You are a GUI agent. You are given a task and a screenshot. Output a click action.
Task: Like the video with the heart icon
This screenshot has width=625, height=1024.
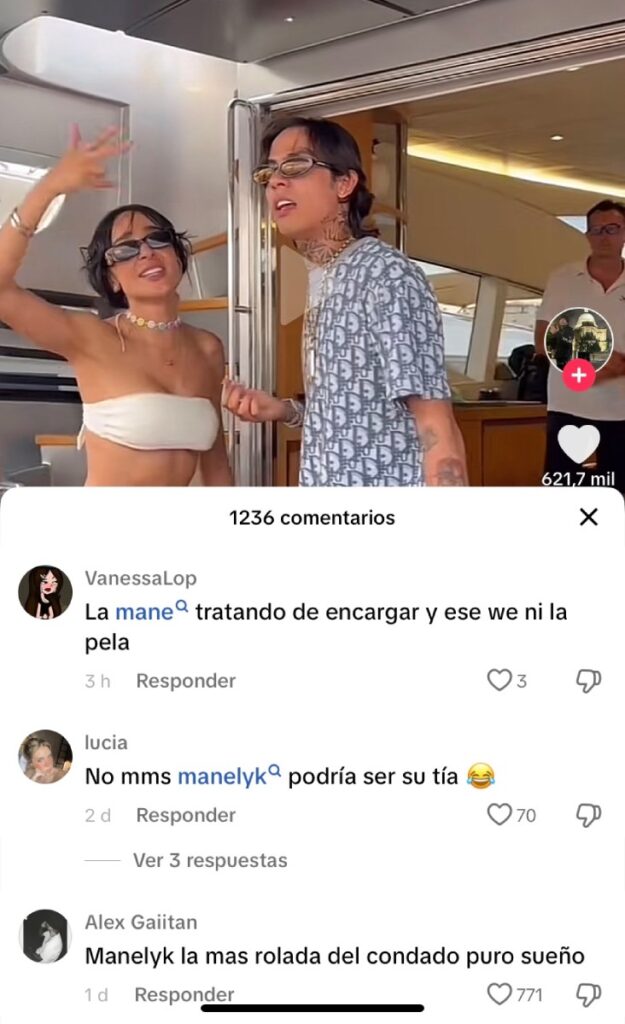(578, 444)
